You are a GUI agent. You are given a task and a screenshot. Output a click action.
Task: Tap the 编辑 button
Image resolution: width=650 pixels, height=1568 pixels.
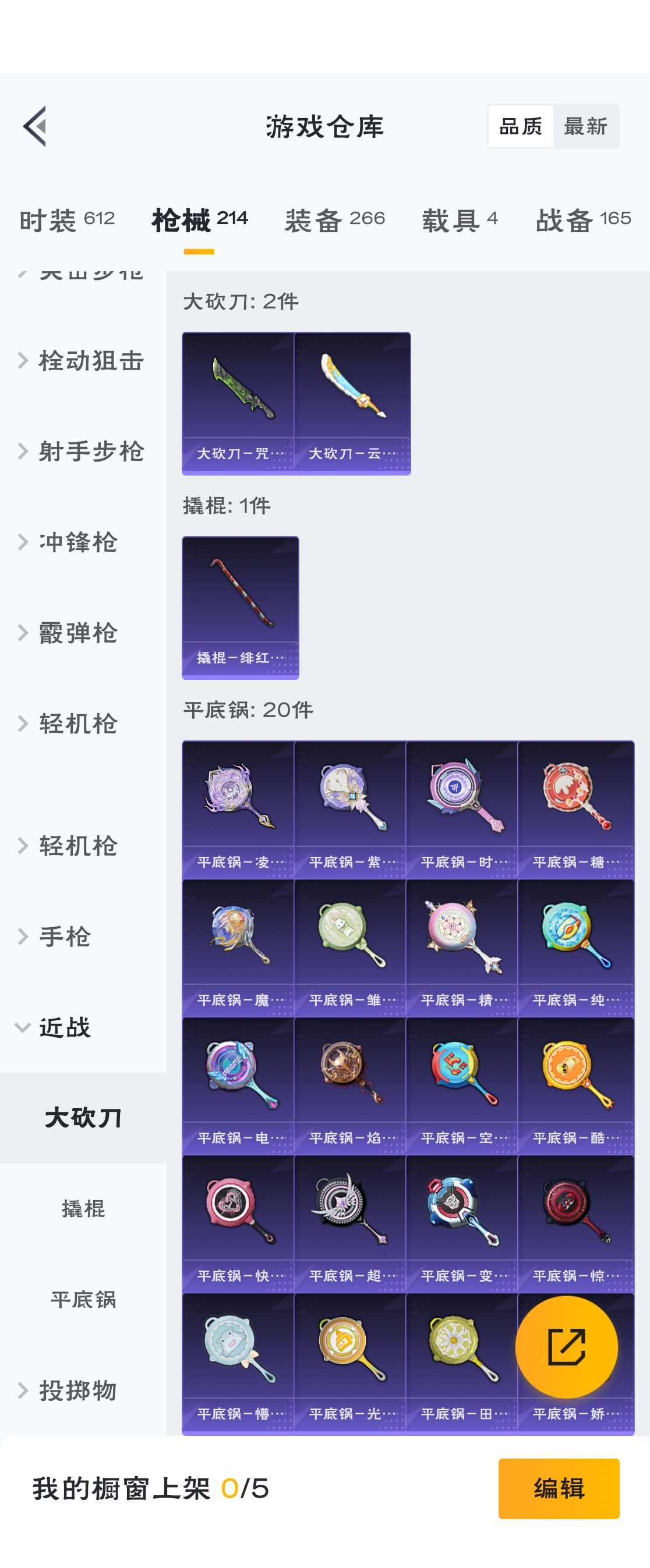click(x=558, y=1488)
